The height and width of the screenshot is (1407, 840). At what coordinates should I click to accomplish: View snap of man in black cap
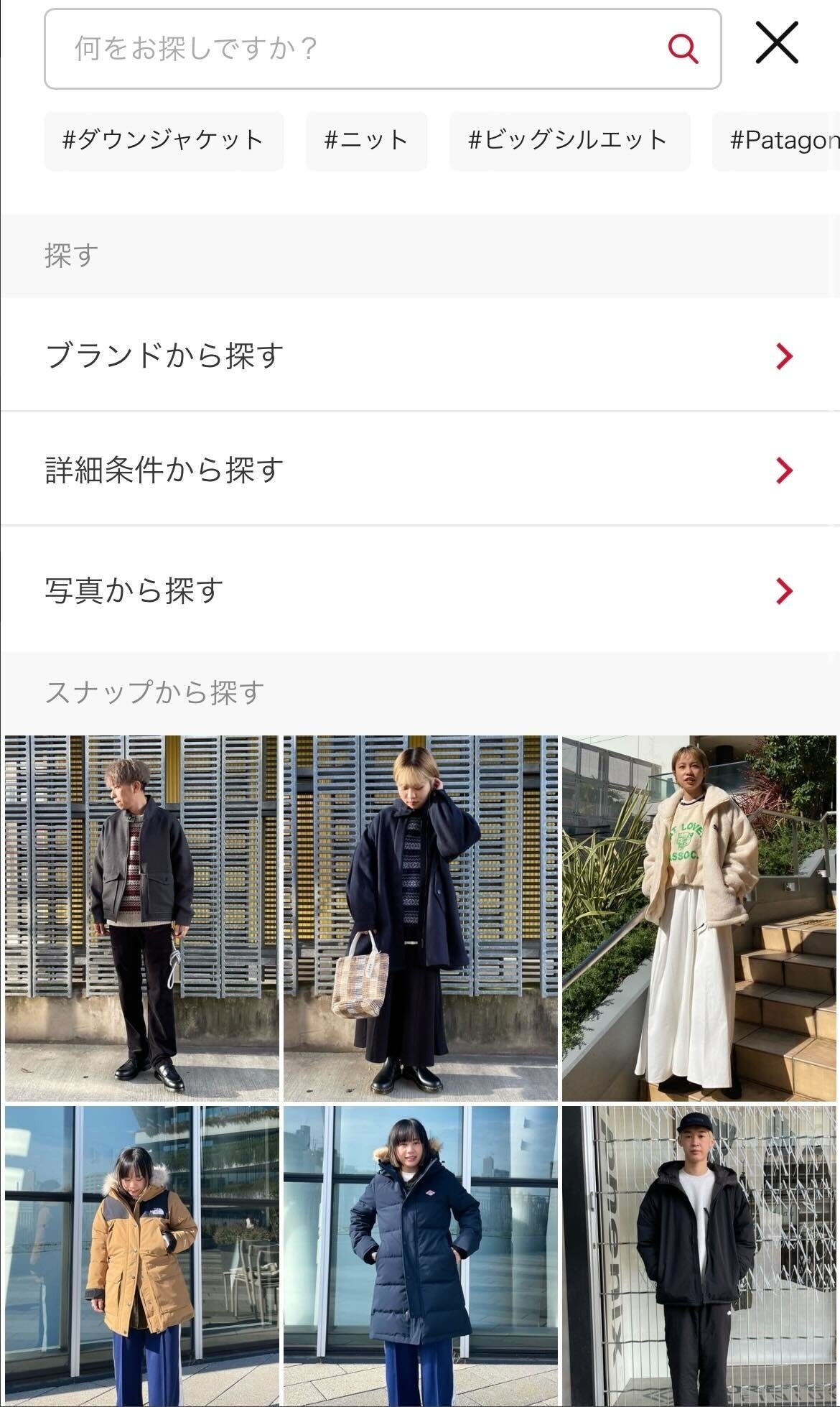[699, 1255]
